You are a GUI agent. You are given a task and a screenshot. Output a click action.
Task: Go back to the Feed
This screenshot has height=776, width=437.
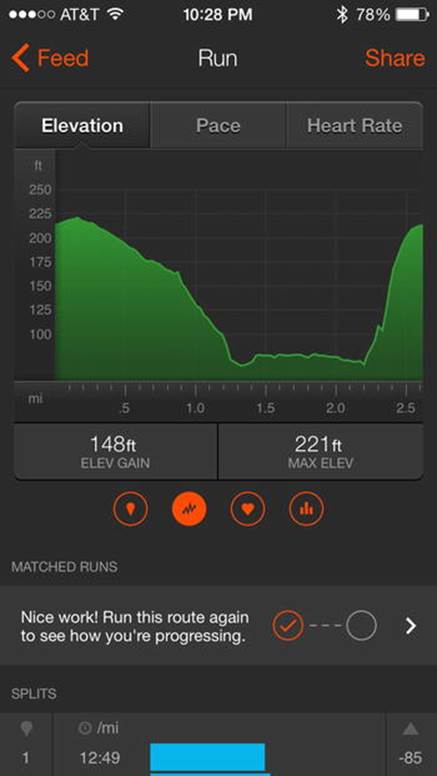click(49, 58)
